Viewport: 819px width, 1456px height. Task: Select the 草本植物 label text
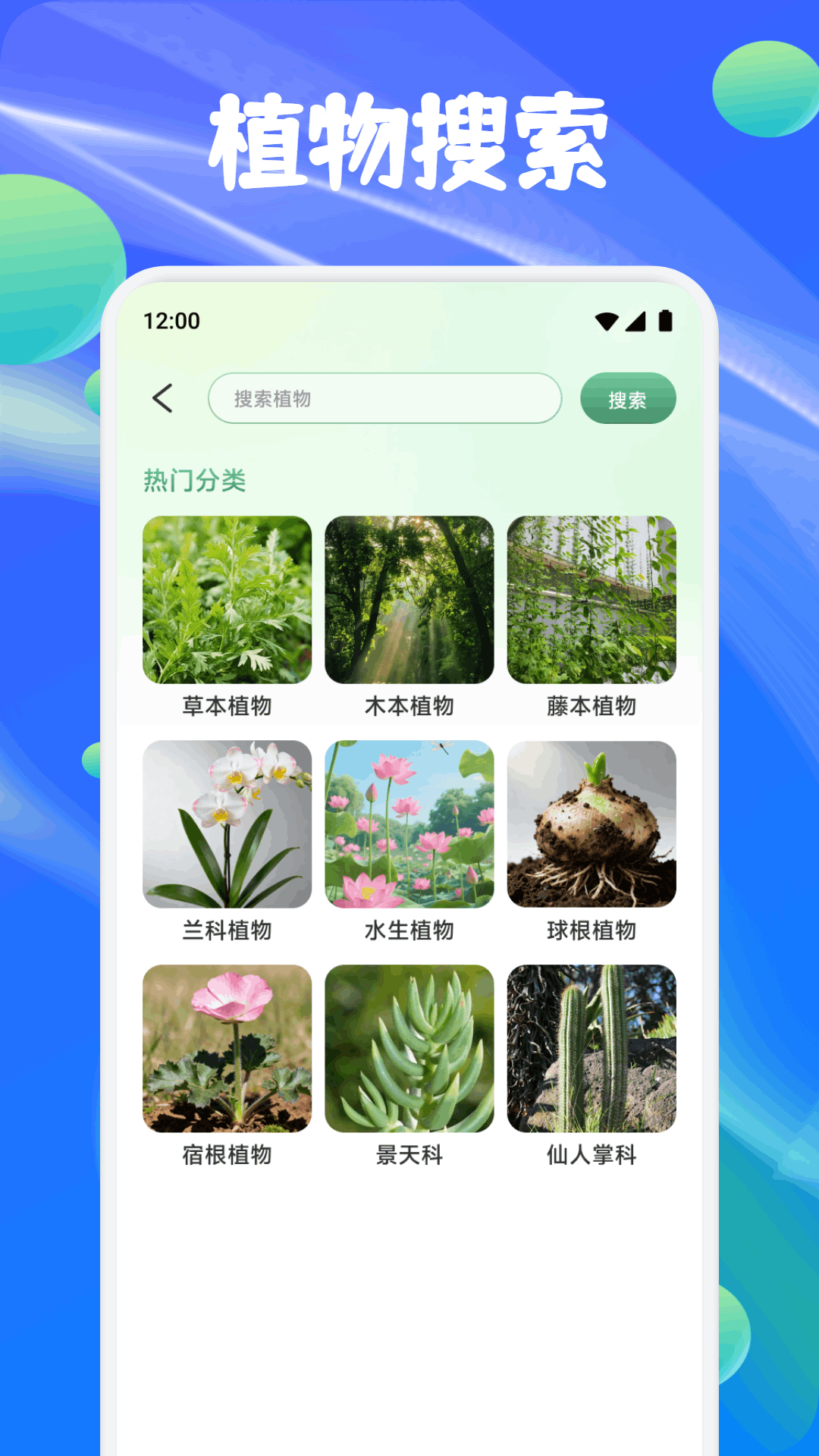(x=227, y=706)
